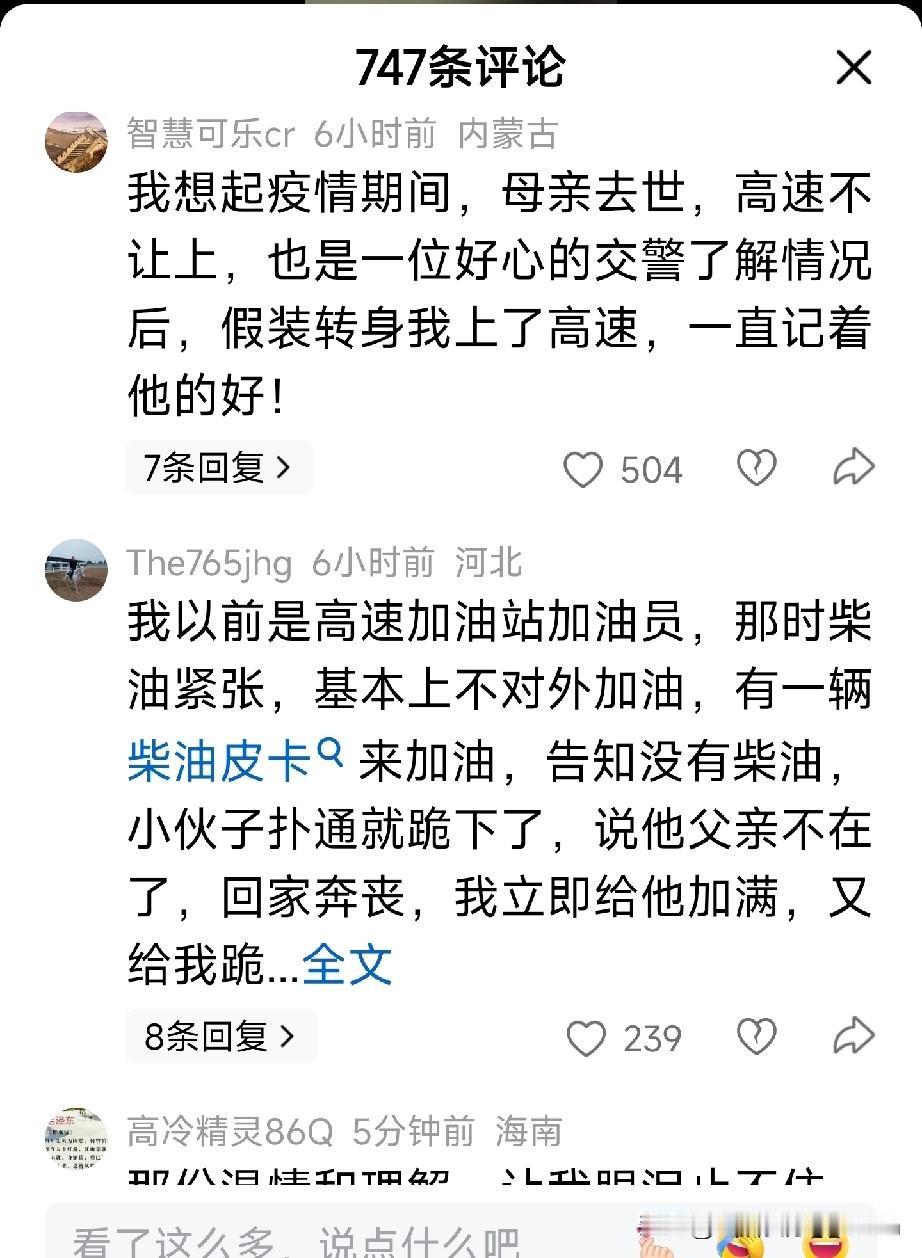This screenshot has height=1258, width=922.
Task: Open The765jhg's profile avatar
Action: pos(76,570)
